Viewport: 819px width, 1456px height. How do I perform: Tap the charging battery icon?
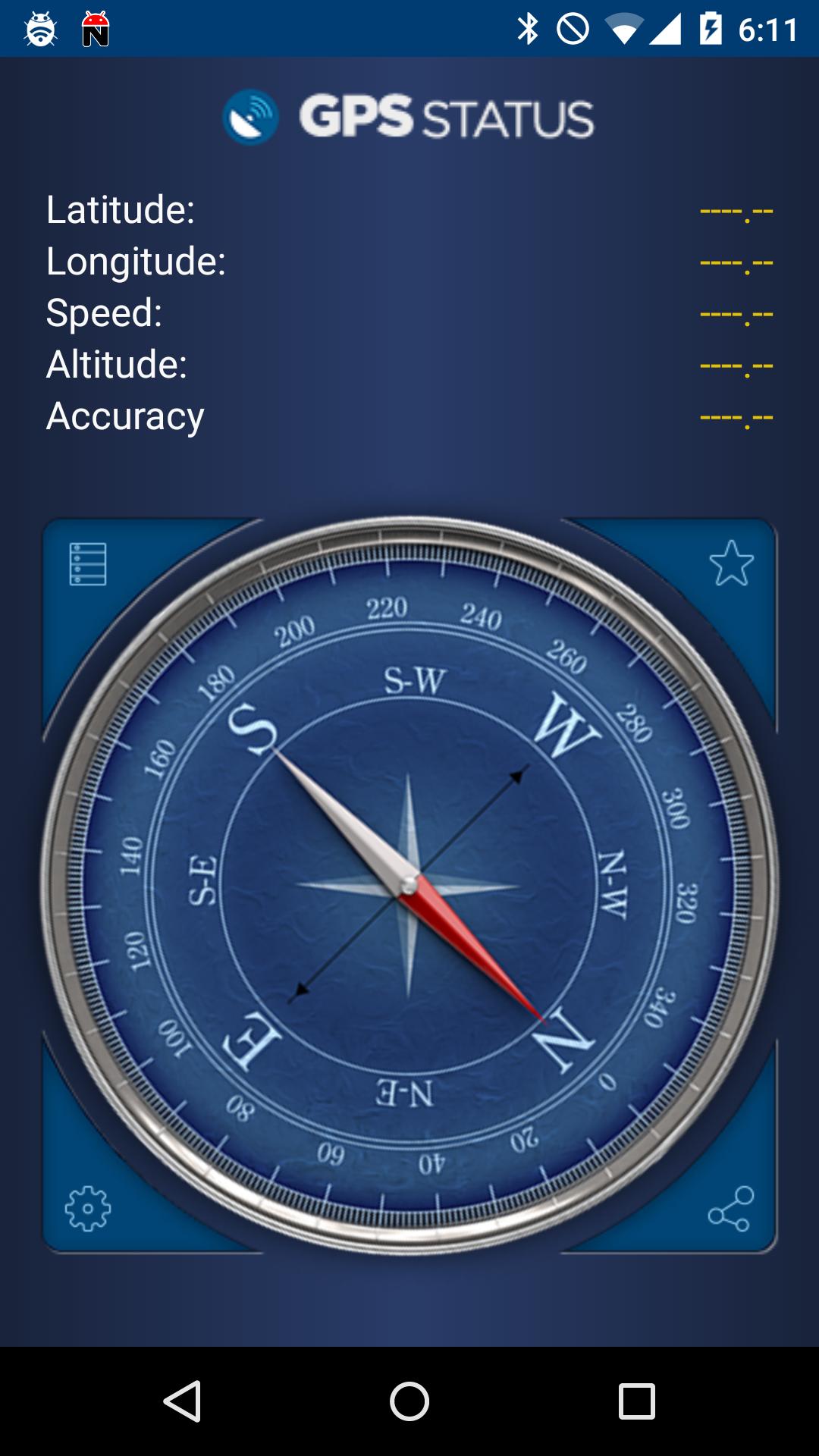(x=710, y=29)
